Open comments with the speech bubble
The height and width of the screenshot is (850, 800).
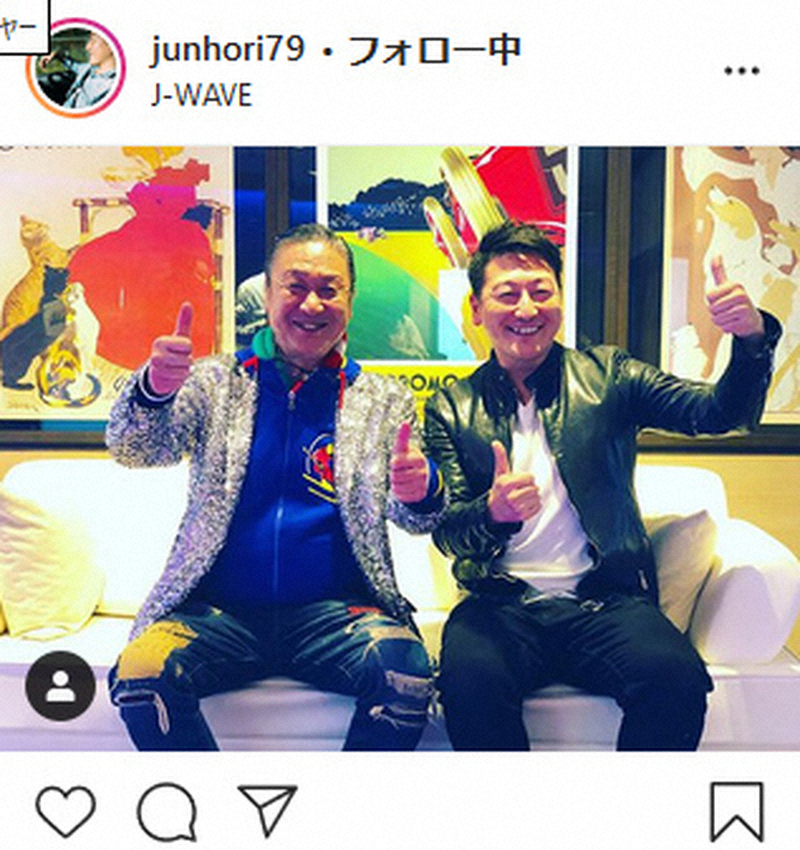click(166, 810)
